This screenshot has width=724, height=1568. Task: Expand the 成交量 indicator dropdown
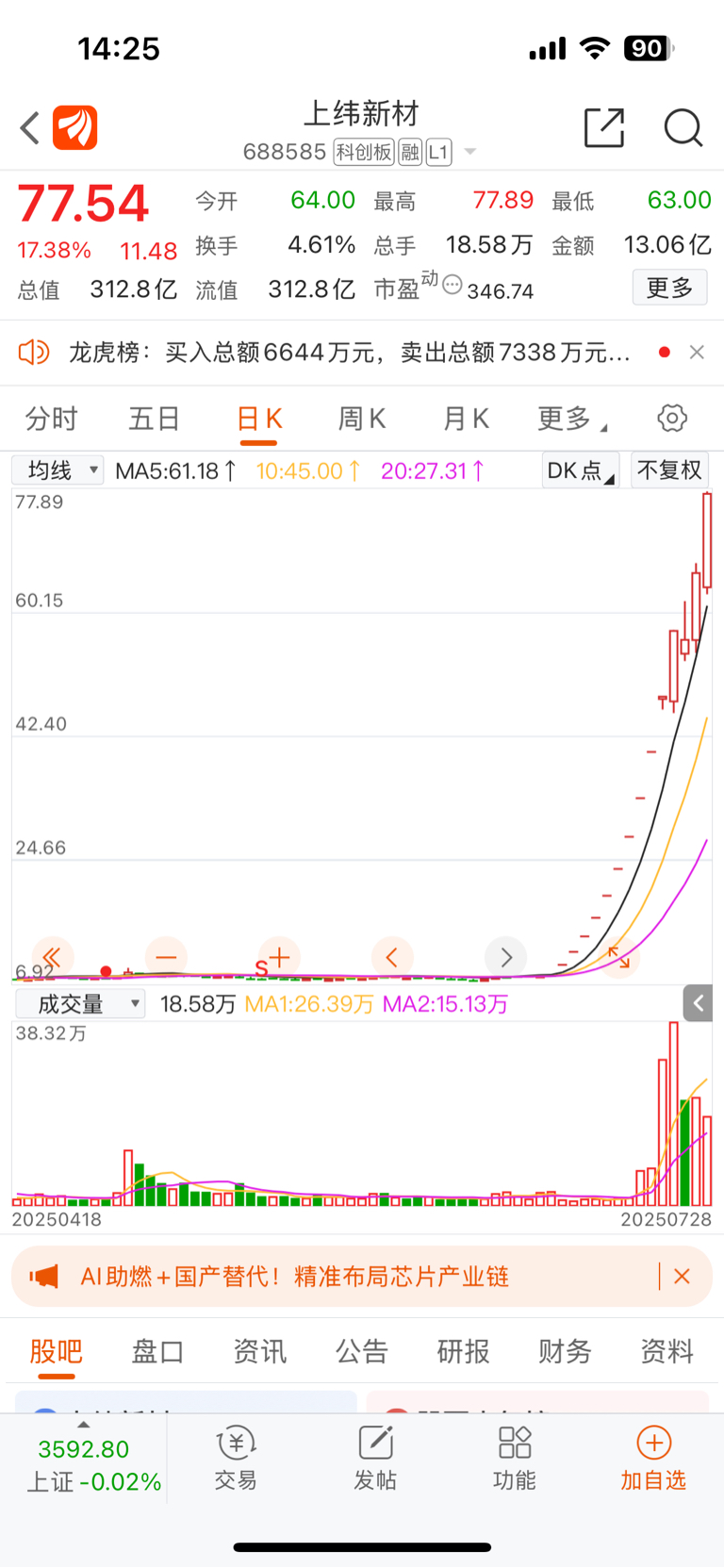[80, 1004]
